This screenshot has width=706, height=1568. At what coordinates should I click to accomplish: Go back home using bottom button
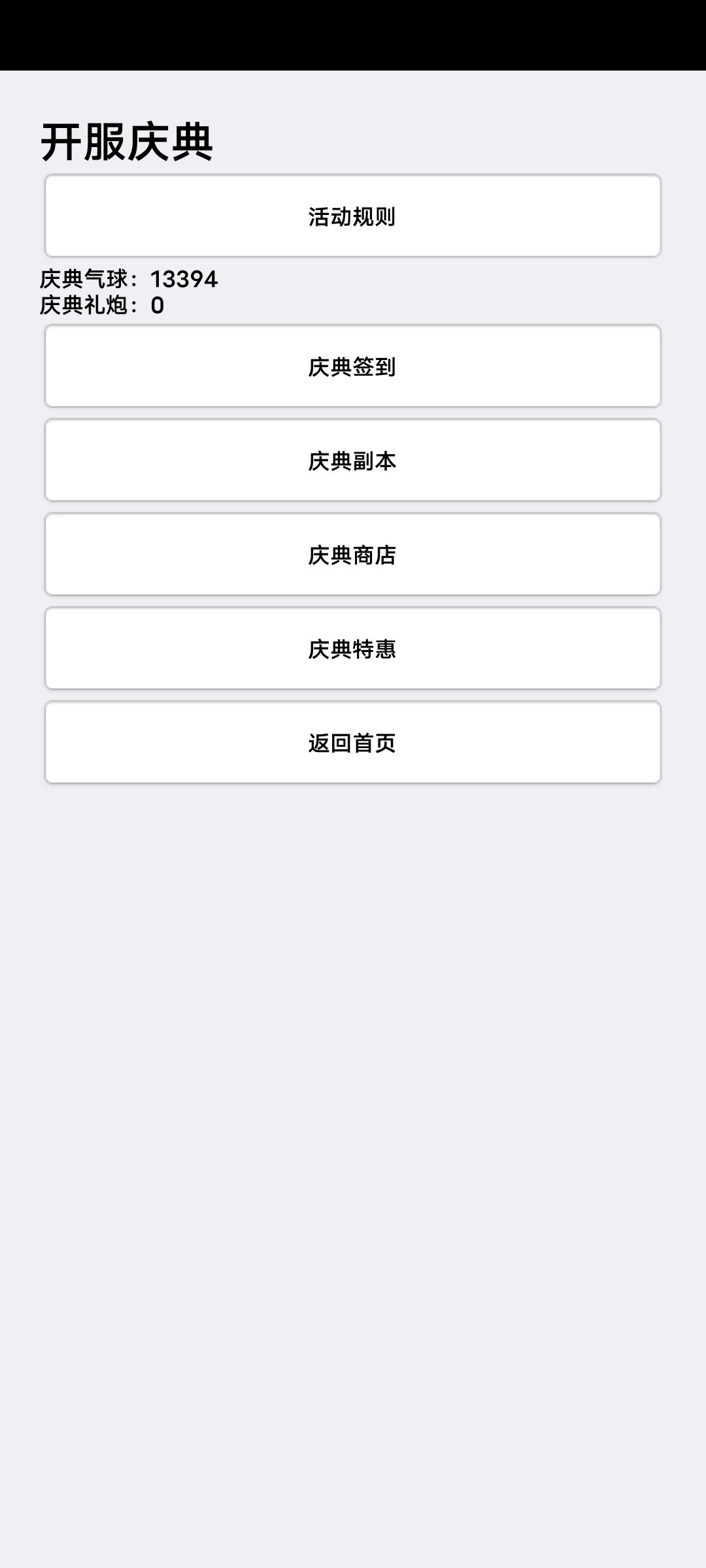coord(353,743)
